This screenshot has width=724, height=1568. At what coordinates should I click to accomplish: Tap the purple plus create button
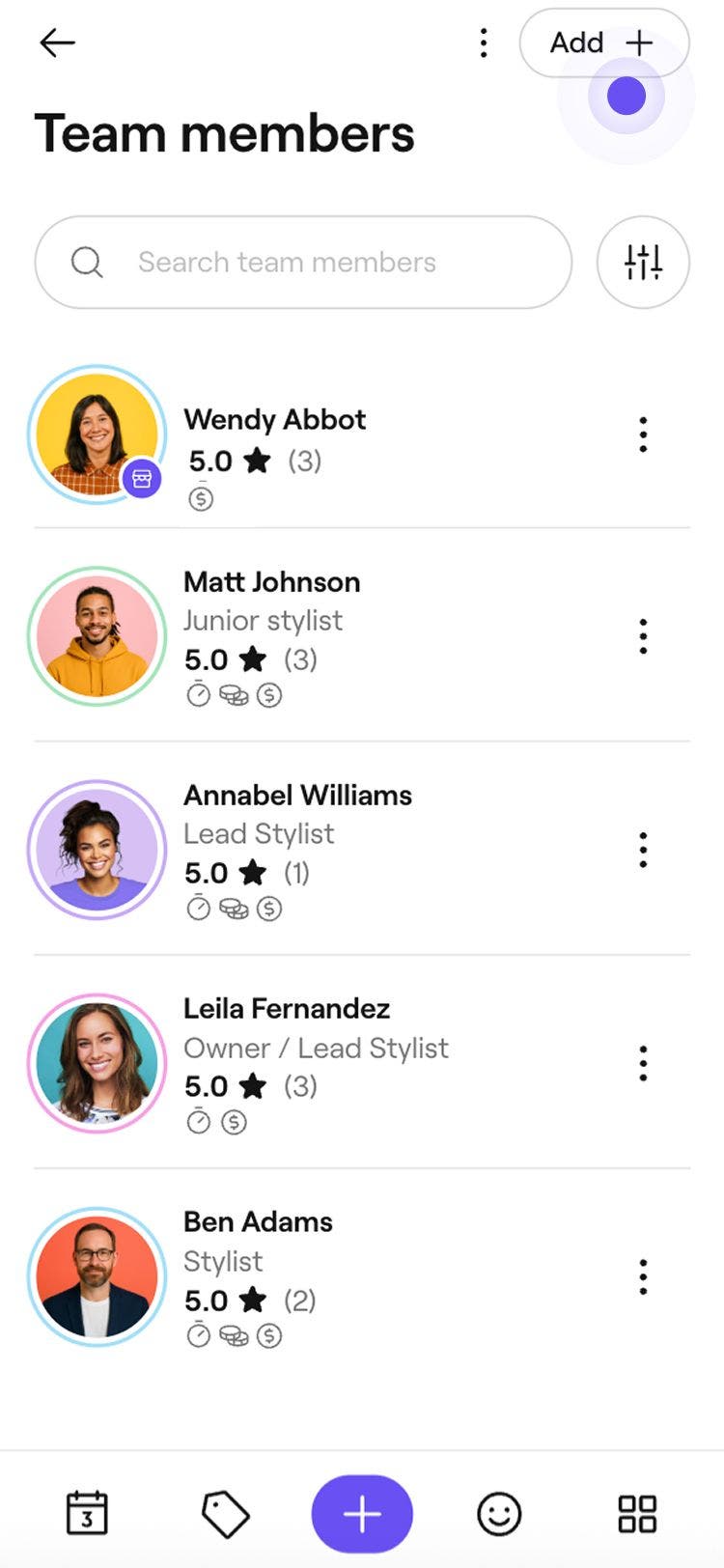pos(362,1514)
